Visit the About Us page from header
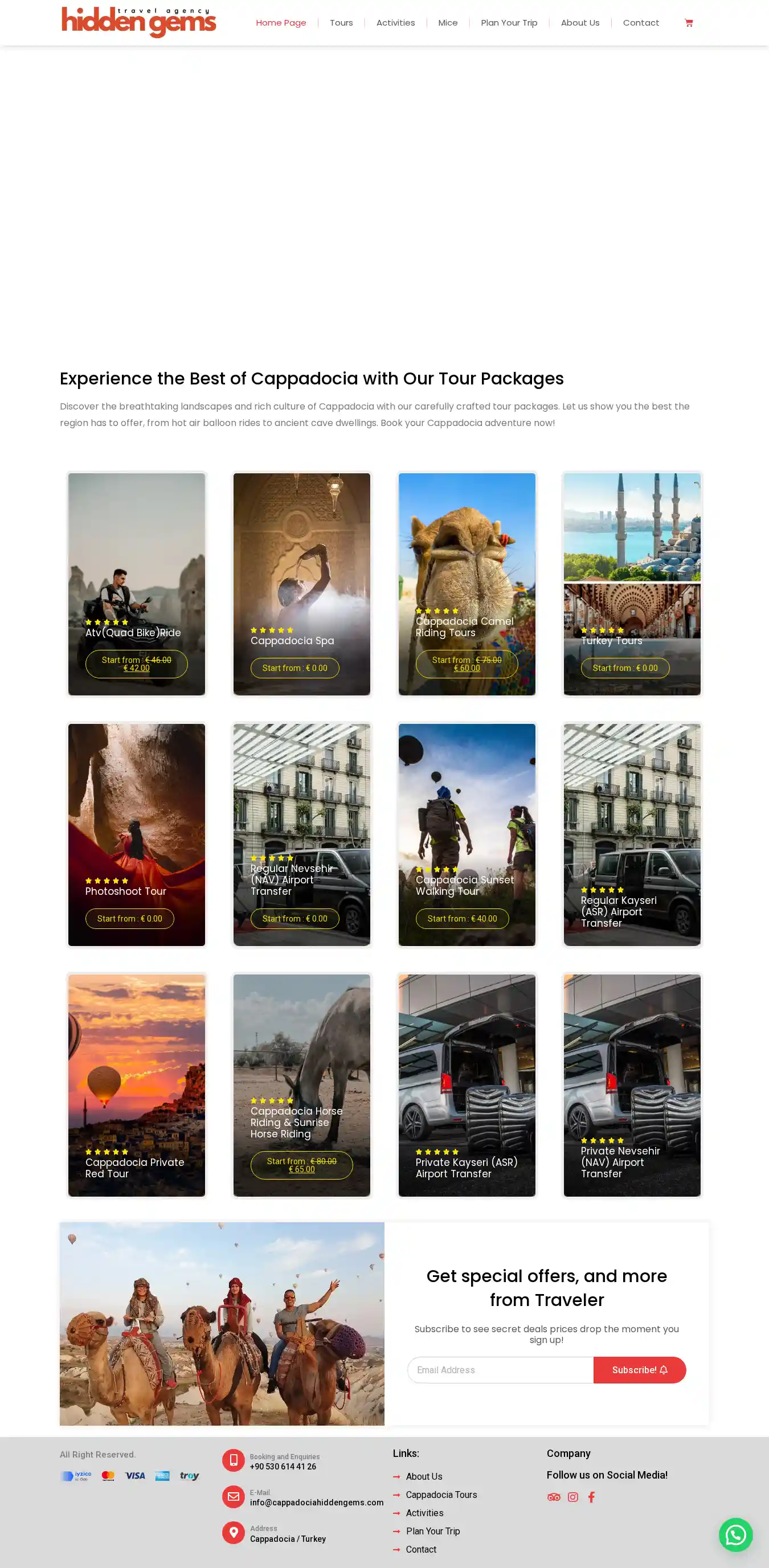Screen dimensions: 769x1568 click(580, 23)
